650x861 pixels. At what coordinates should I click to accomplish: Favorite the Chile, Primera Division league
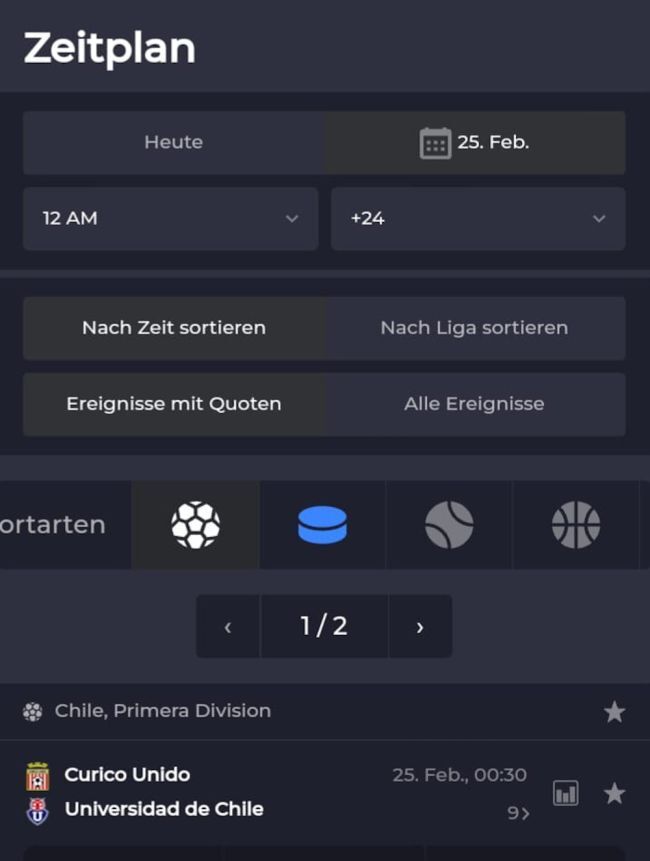pos(614,712)
